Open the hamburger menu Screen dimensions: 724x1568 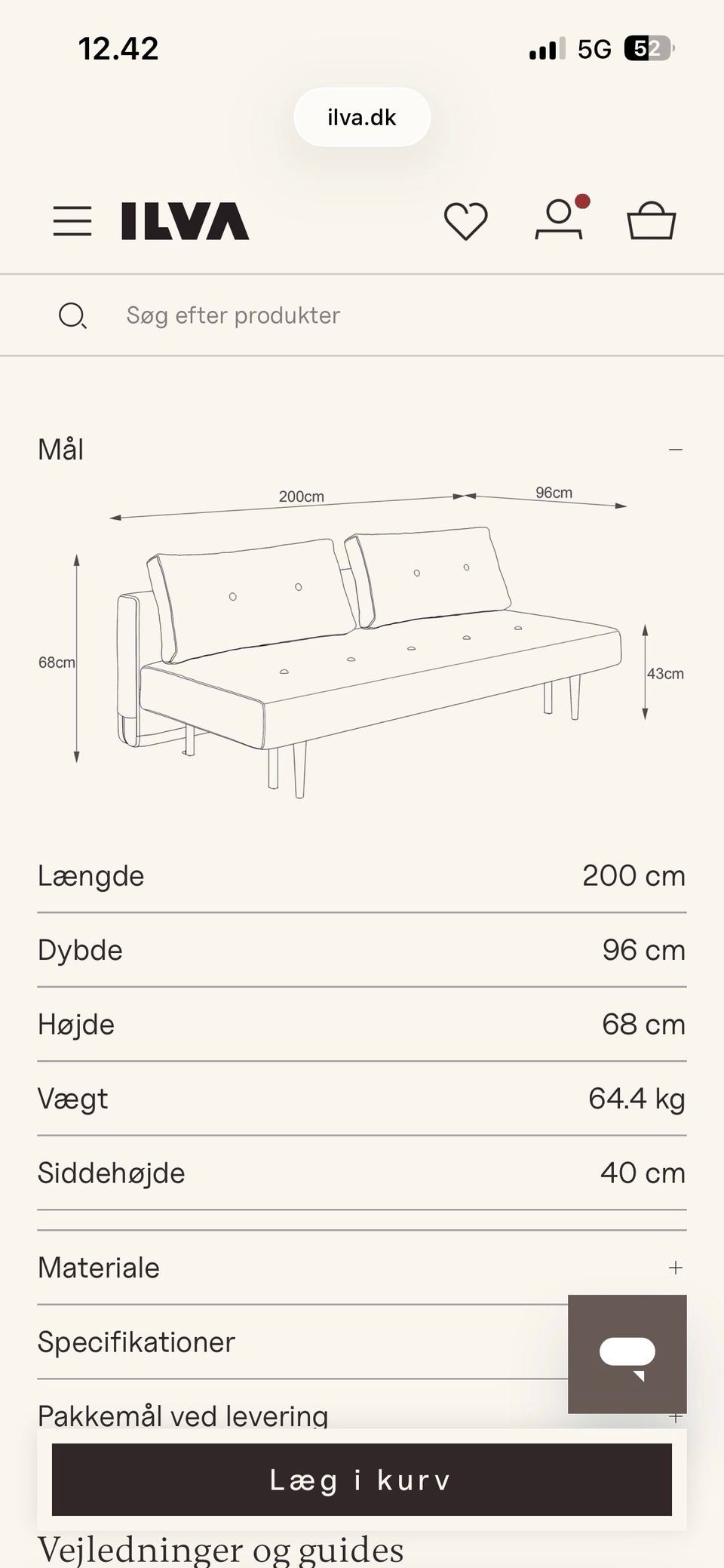[x=72, y=221]
